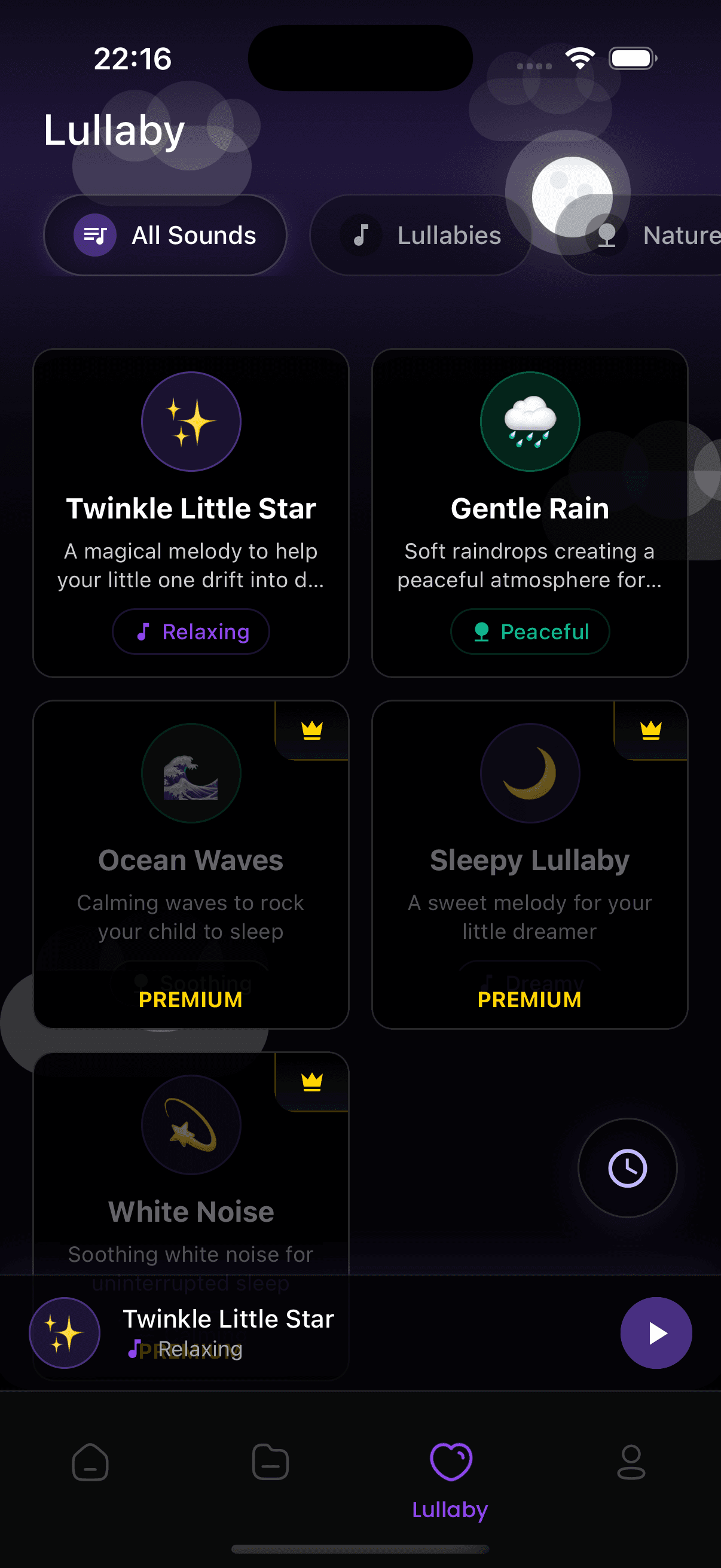Switch to the Lullabies filter
The width and height of the screenshot is (721, 1568).
[420, 234]
